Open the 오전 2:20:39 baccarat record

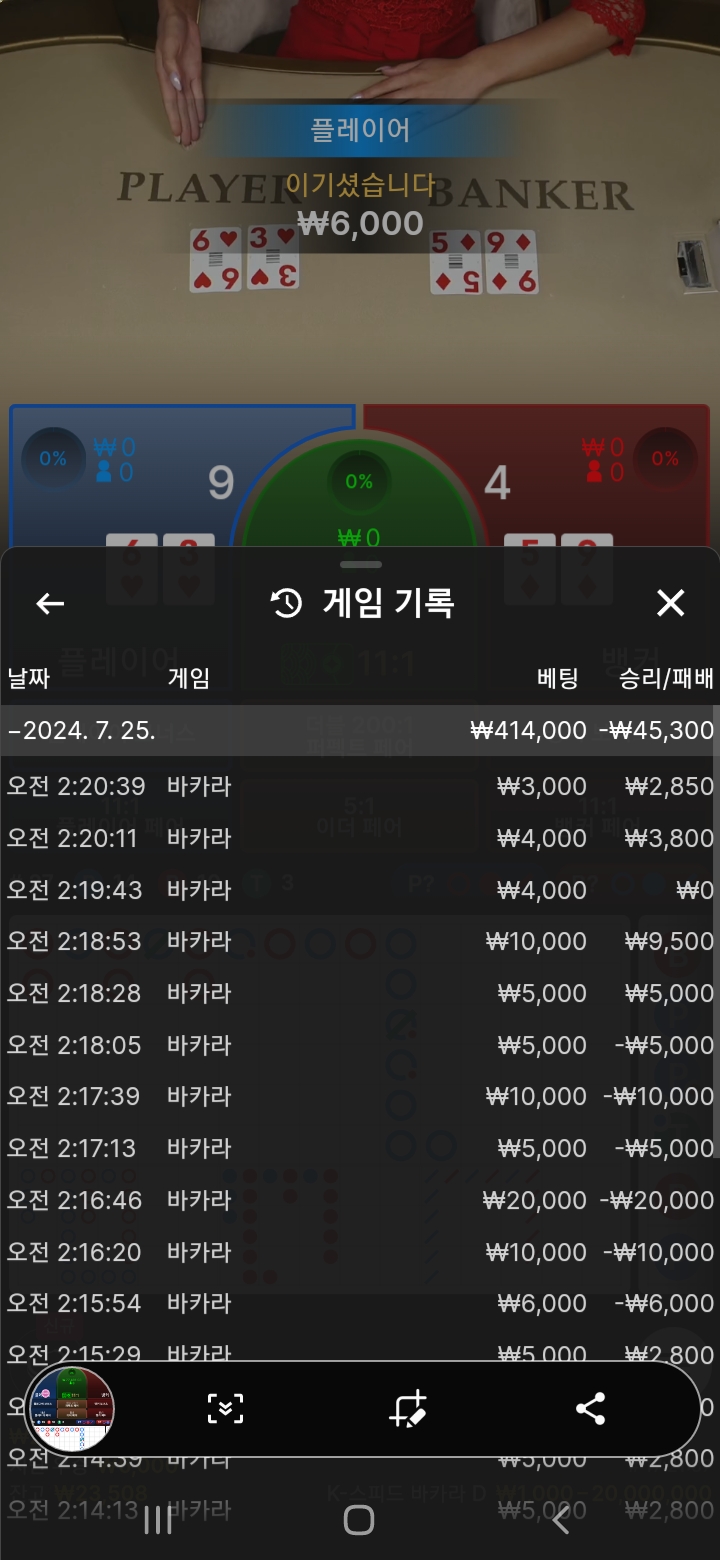[360, 786]
